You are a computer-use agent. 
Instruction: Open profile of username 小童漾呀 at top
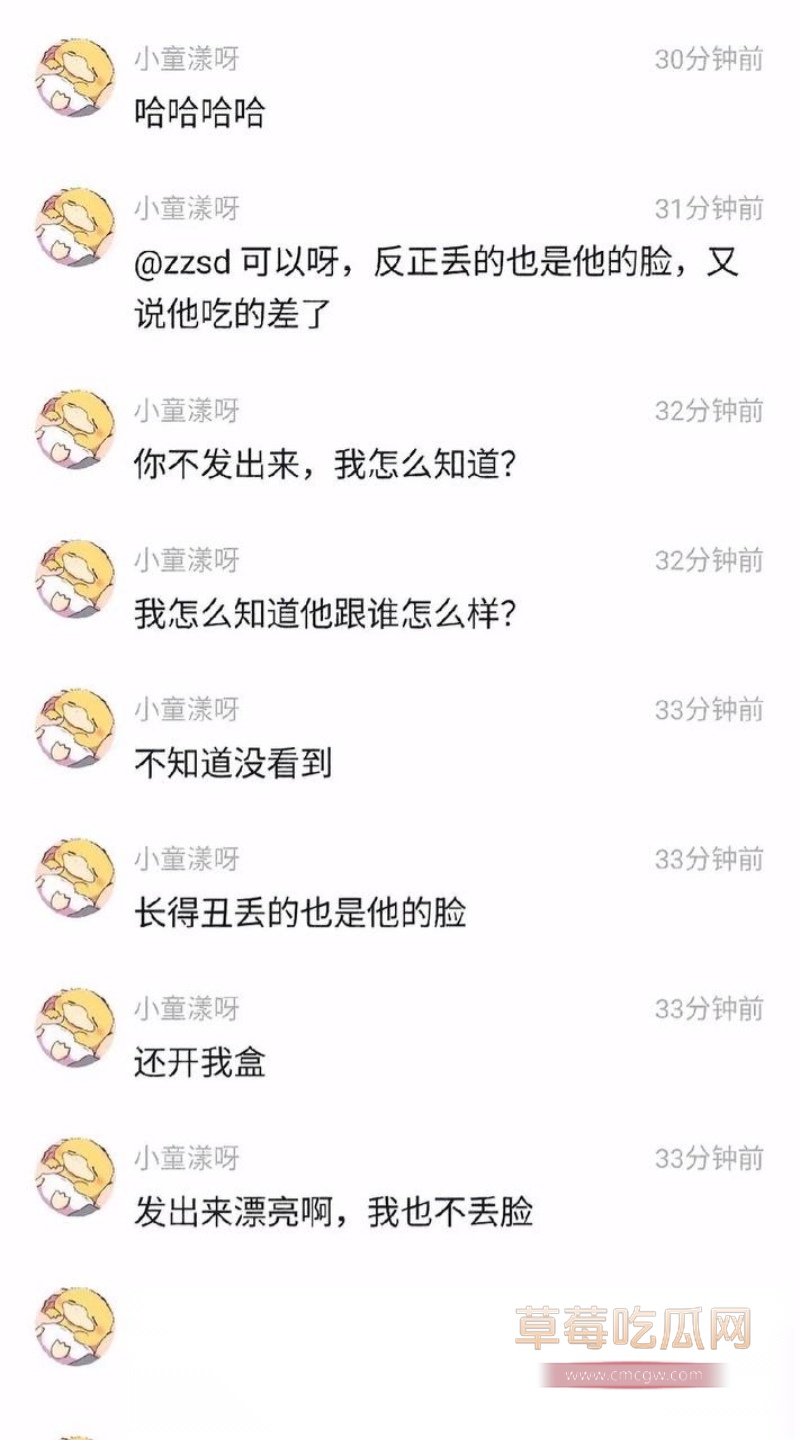[185, 60]
